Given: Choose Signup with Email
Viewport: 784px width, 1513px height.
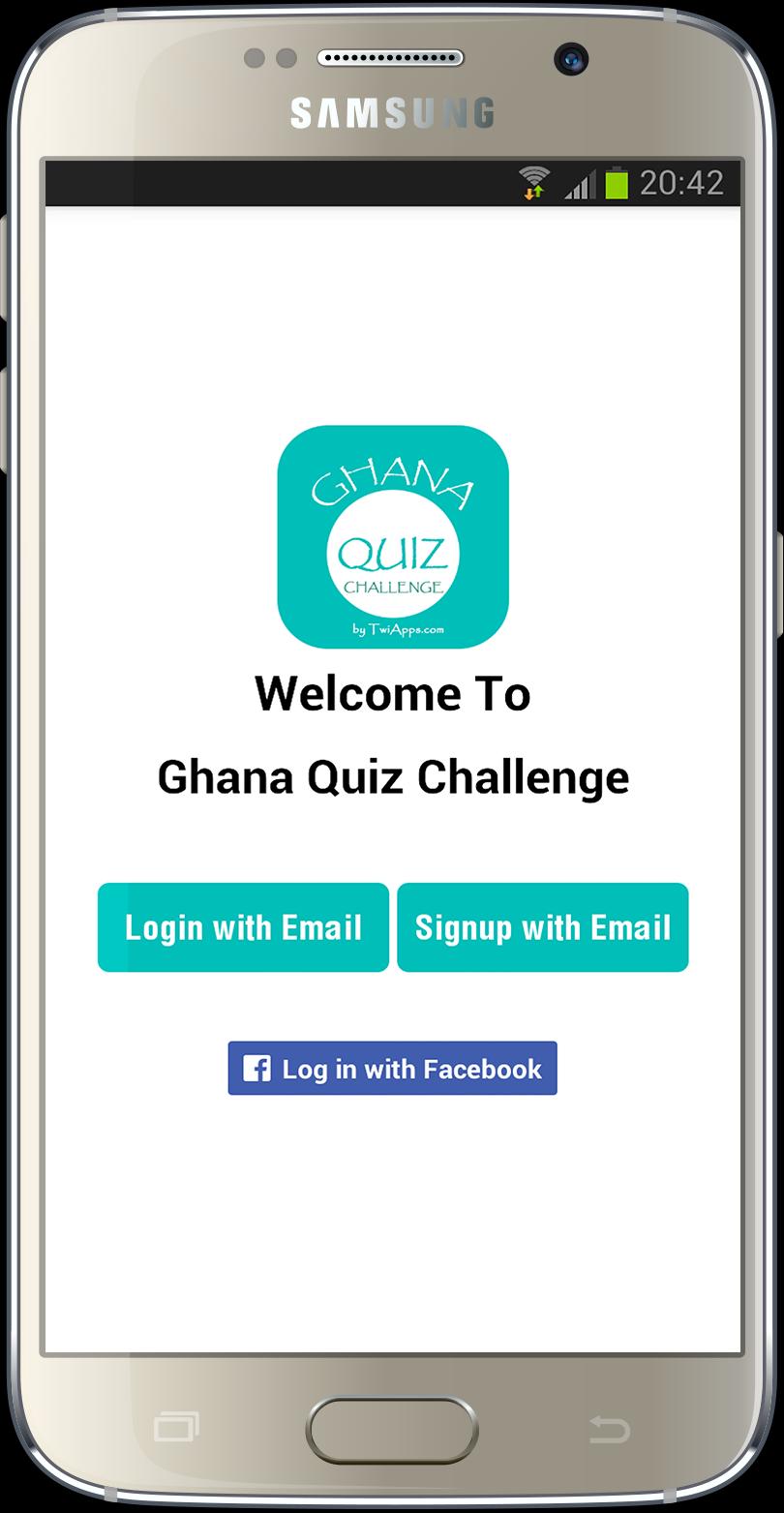Looking at the screenshot, I should [x=542, y=927].
